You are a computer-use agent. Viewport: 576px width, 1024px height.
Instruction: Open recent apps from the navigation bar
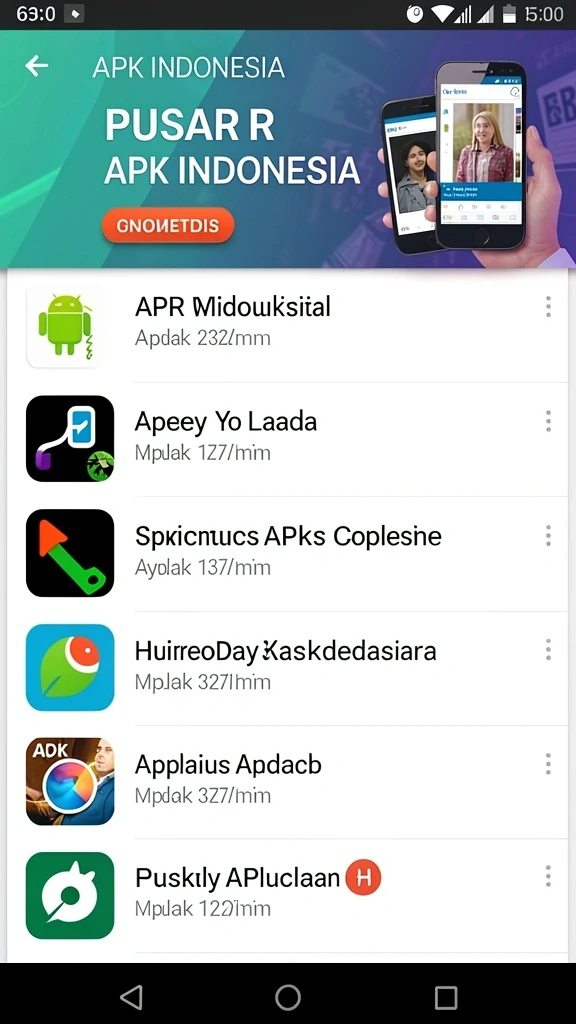(446, 997)
